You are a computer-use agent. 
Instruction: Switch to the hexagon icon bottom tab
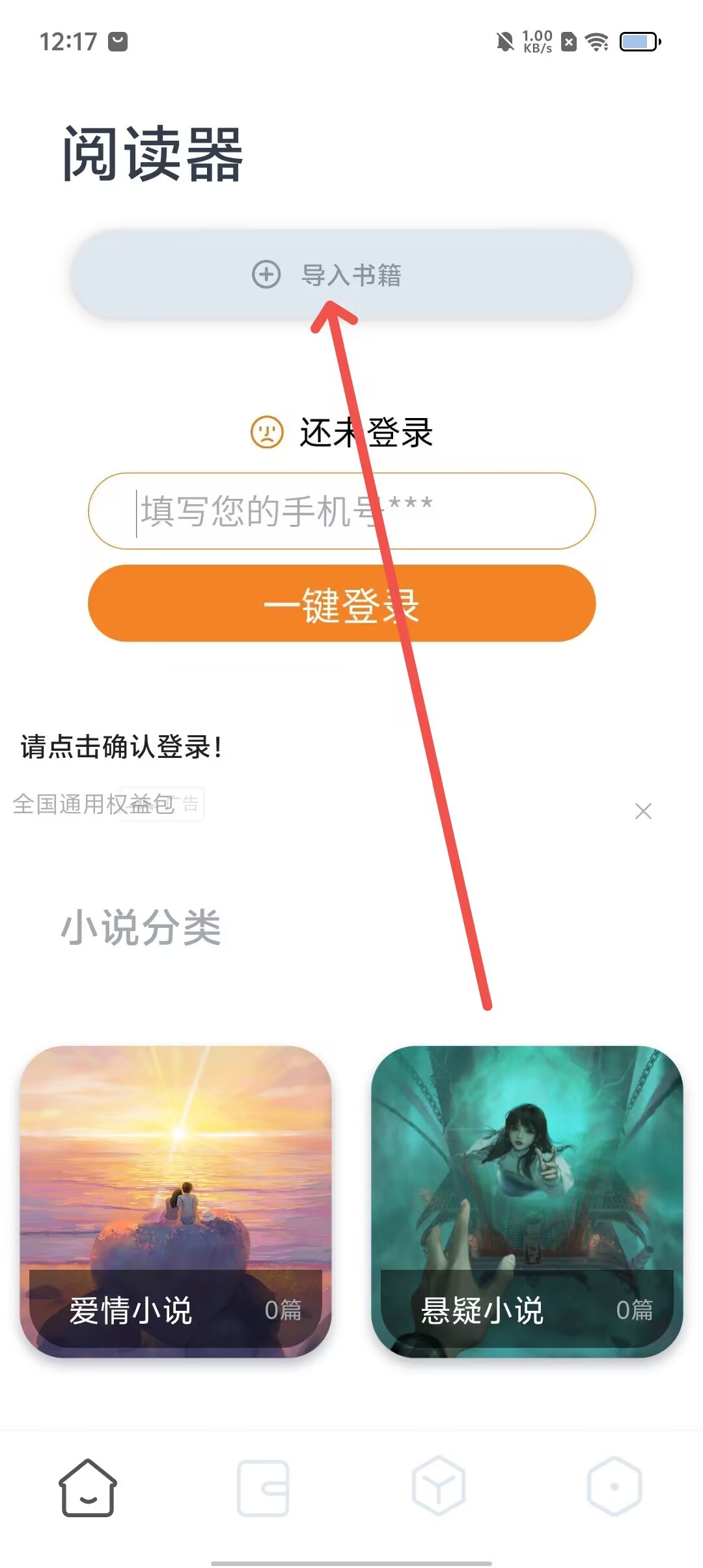coord(614,1488)
